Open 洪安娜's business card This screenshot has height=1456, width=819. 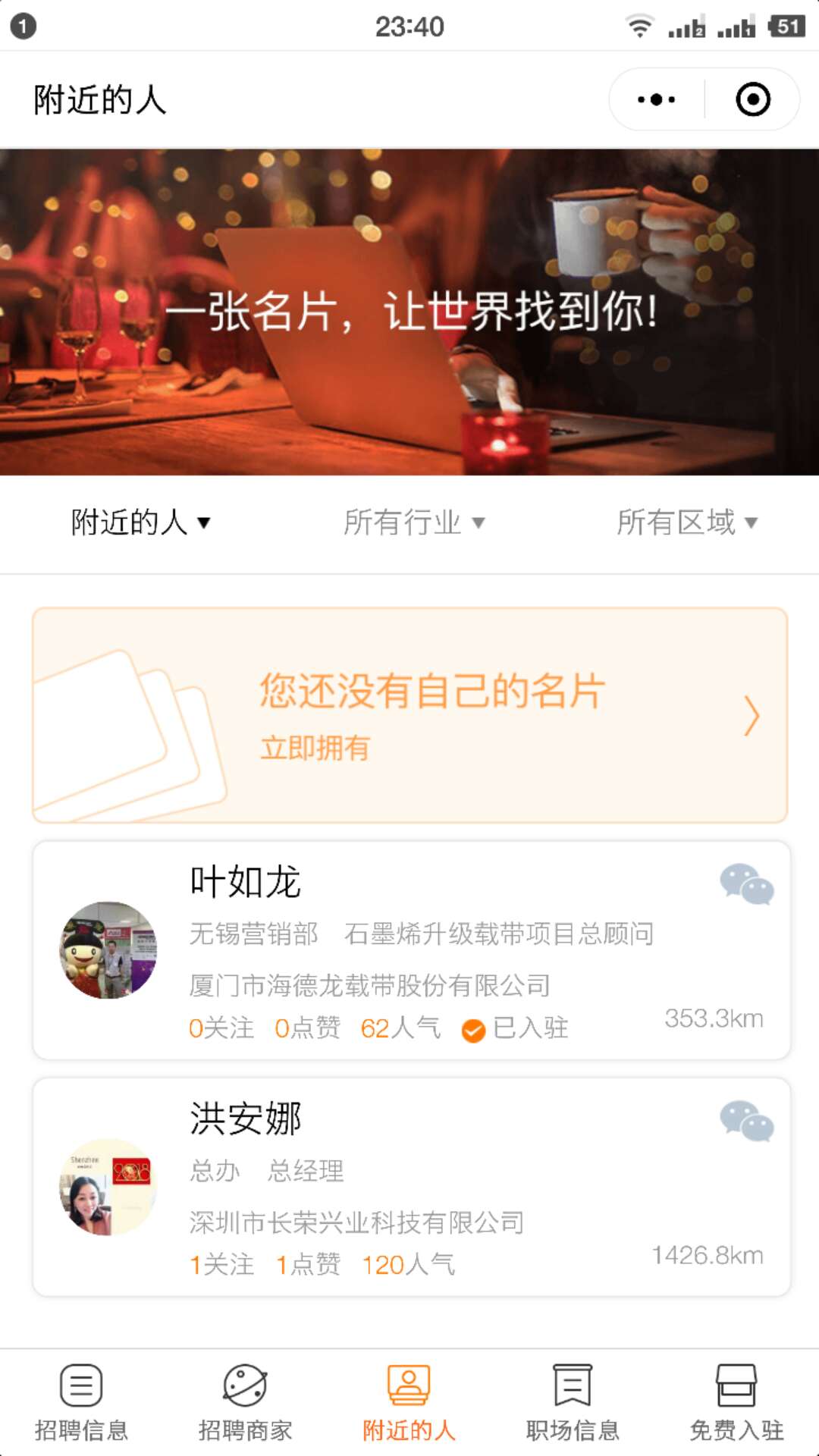click(411, 1187)
